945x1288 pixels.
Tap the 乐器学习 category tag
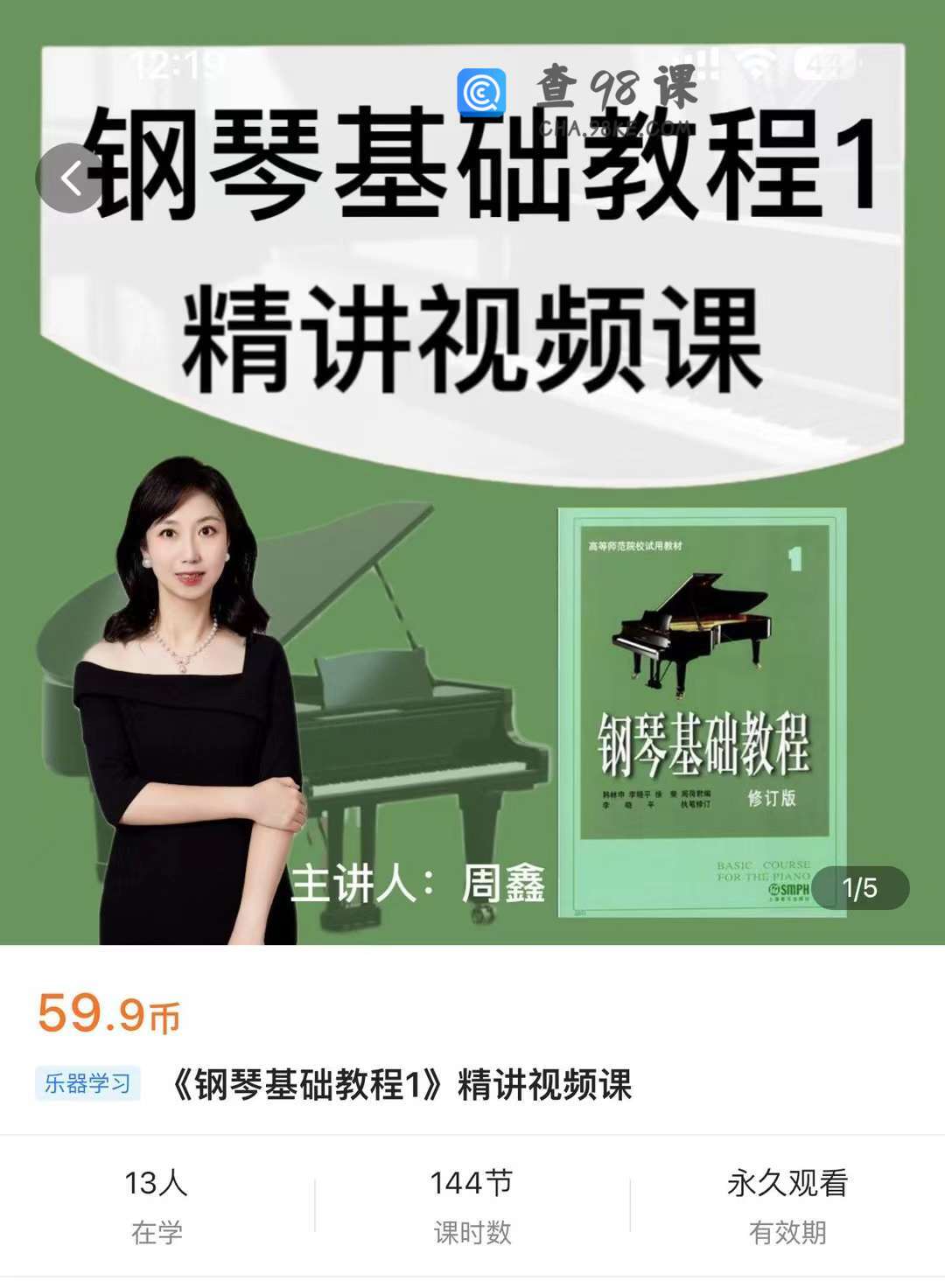tap(87, 1084)
